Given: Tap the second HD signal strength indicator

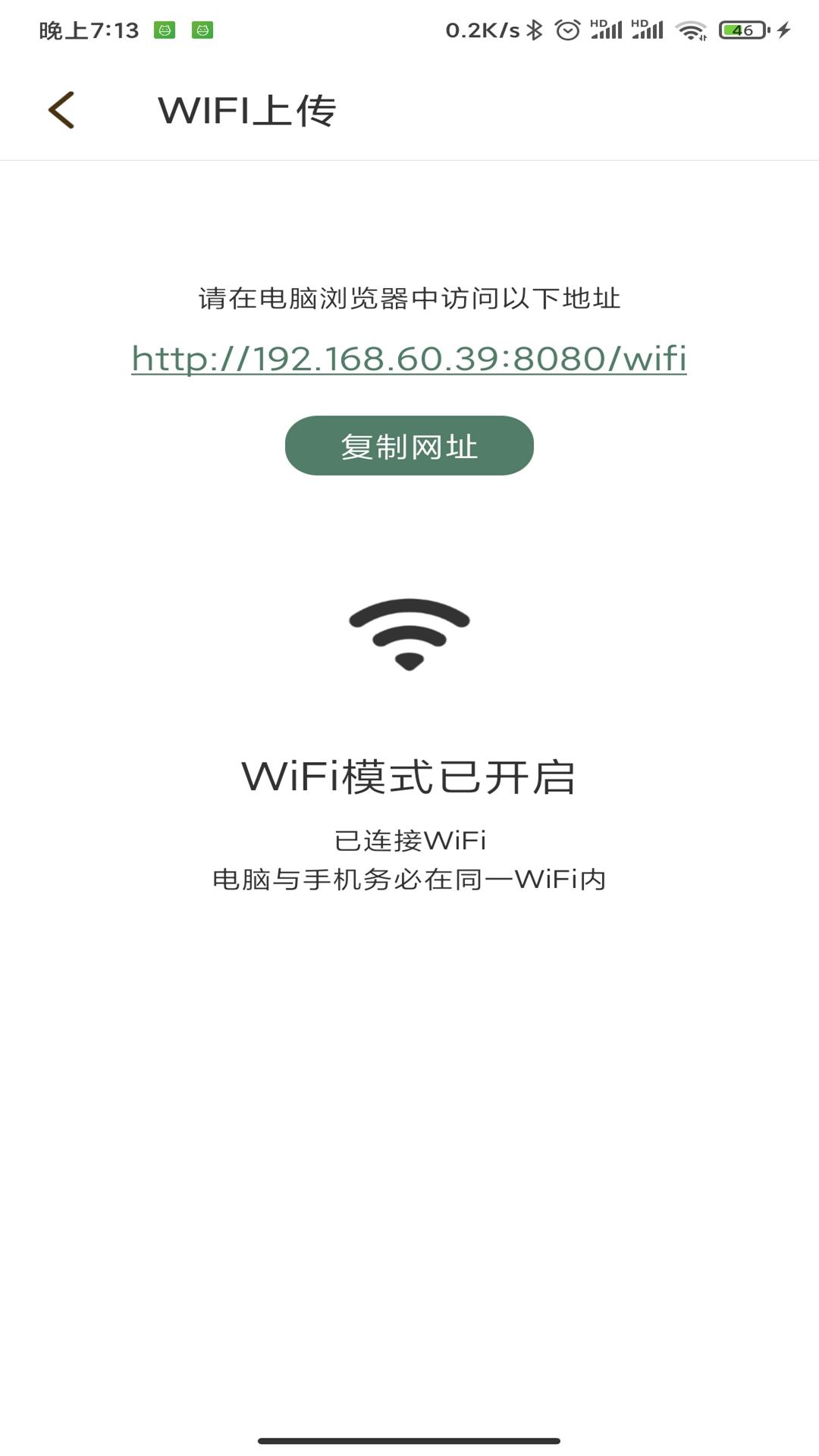Looking at the screenshot, I should tap(648, 29).
